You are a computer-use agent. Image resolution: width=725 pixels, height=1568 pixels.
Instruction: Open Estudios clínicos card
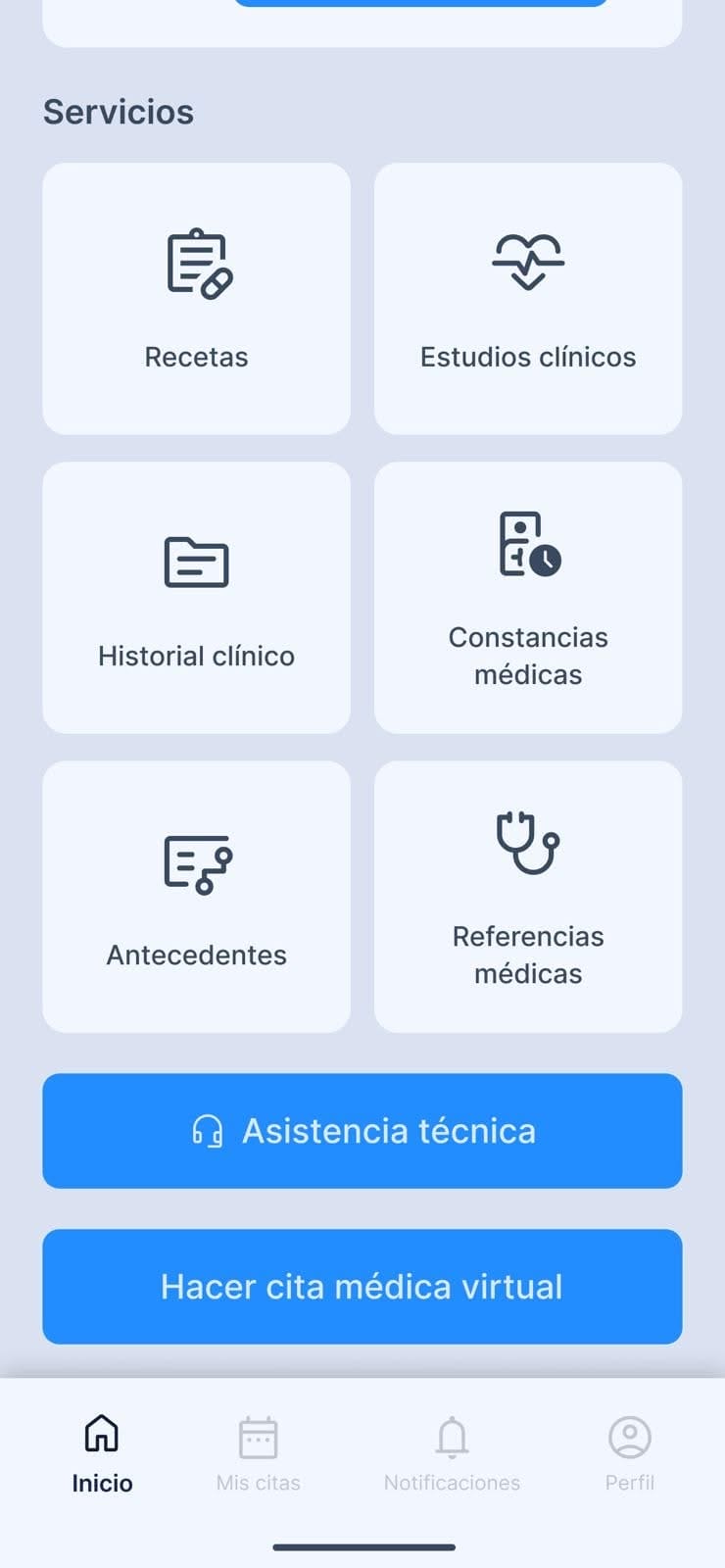528,299
